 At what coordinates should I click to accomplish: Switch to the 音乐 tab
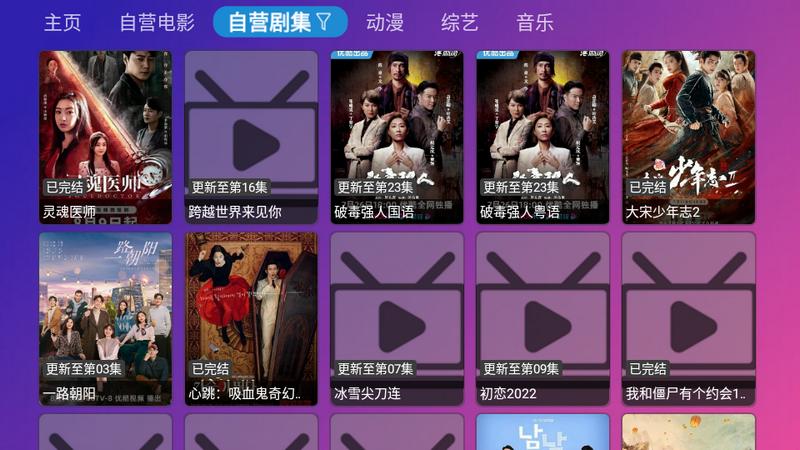pos(535,22)
